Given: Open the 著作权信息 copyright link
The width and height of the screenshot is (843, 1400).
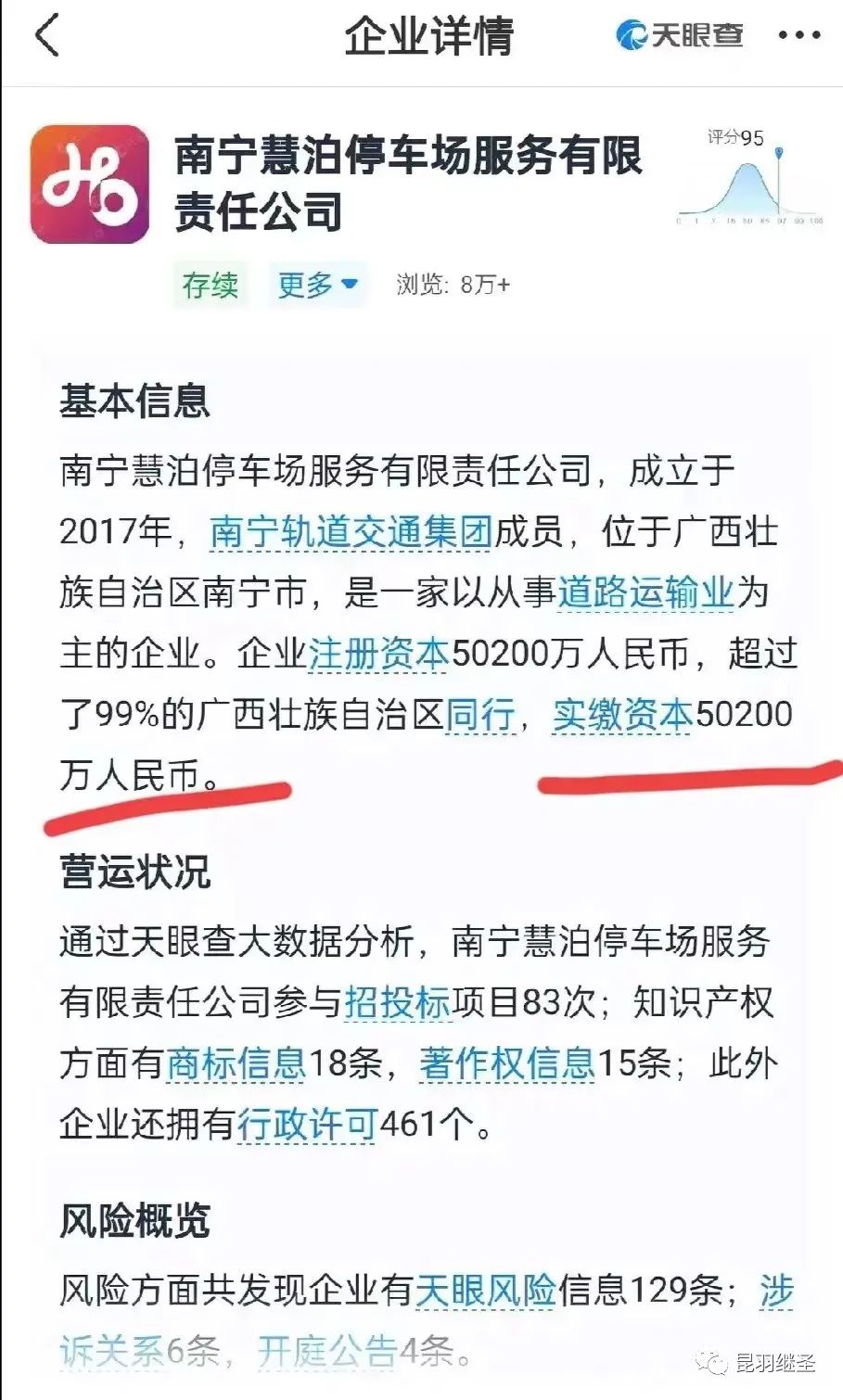Looking at the screenshot, I should [x=506, y=1063].
